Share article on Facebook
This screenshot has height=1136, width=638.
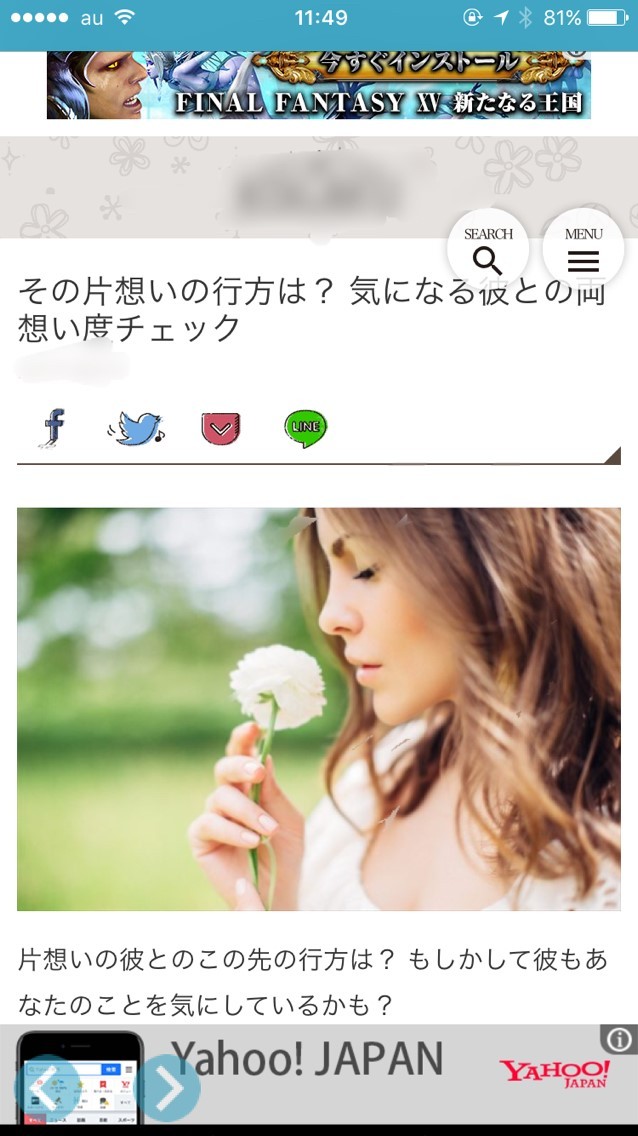(55, 428)
